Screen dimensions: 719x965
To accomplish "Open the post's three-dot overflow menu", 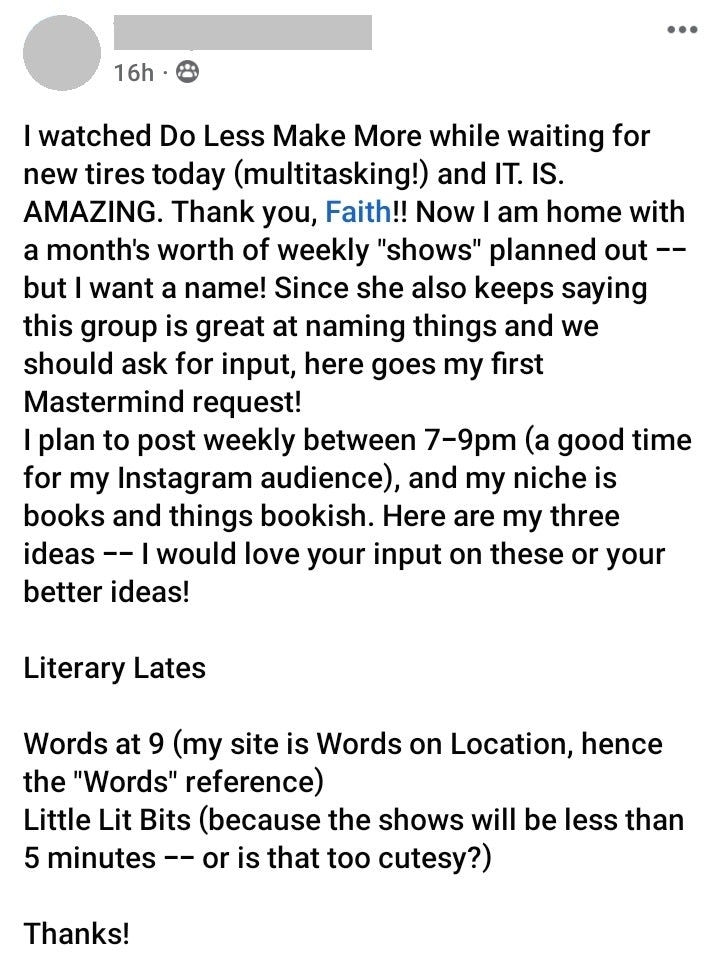I will [x=682, y=29].
